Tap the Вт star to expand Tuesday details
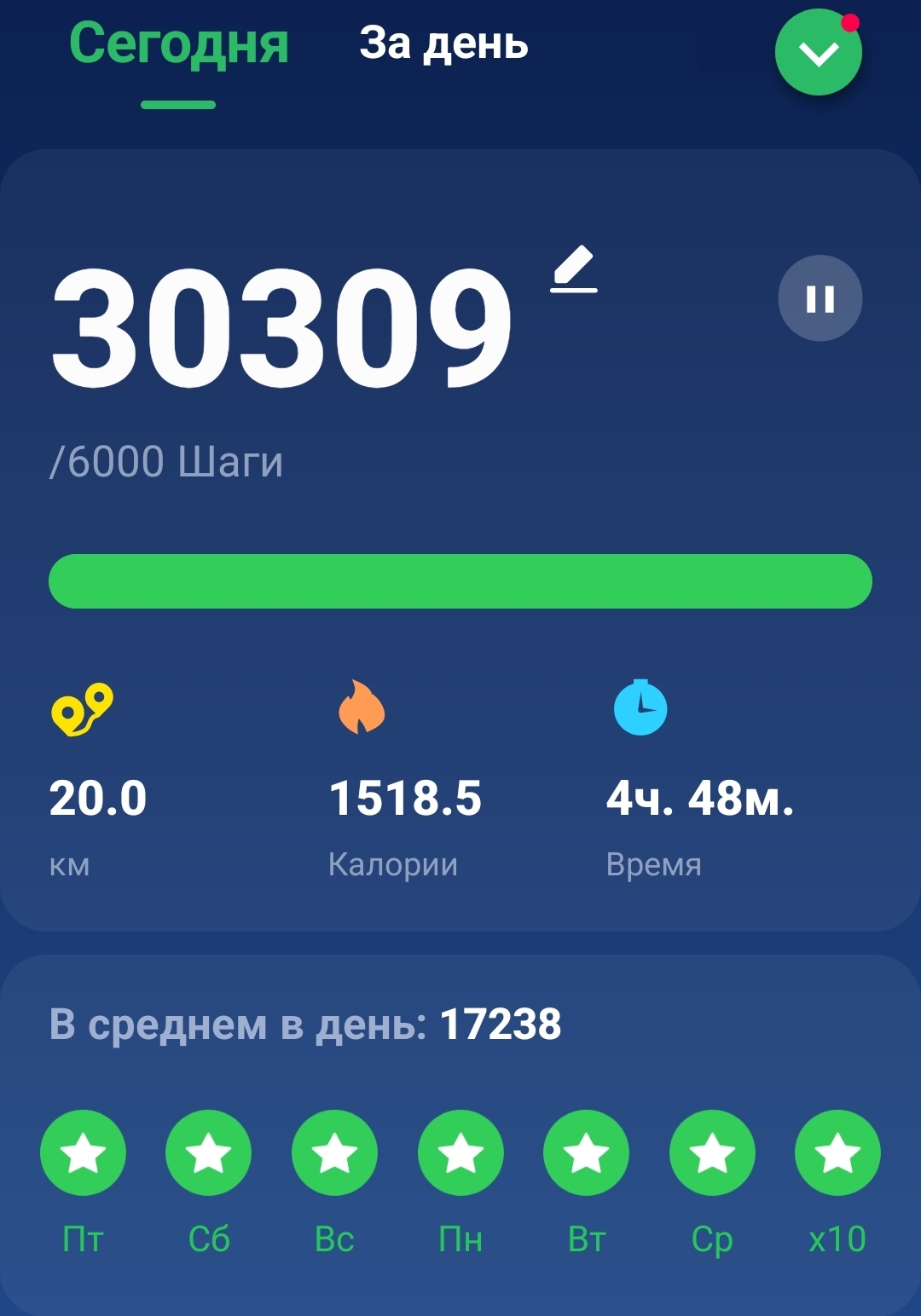The image size is (921, 1316). 587,1152
